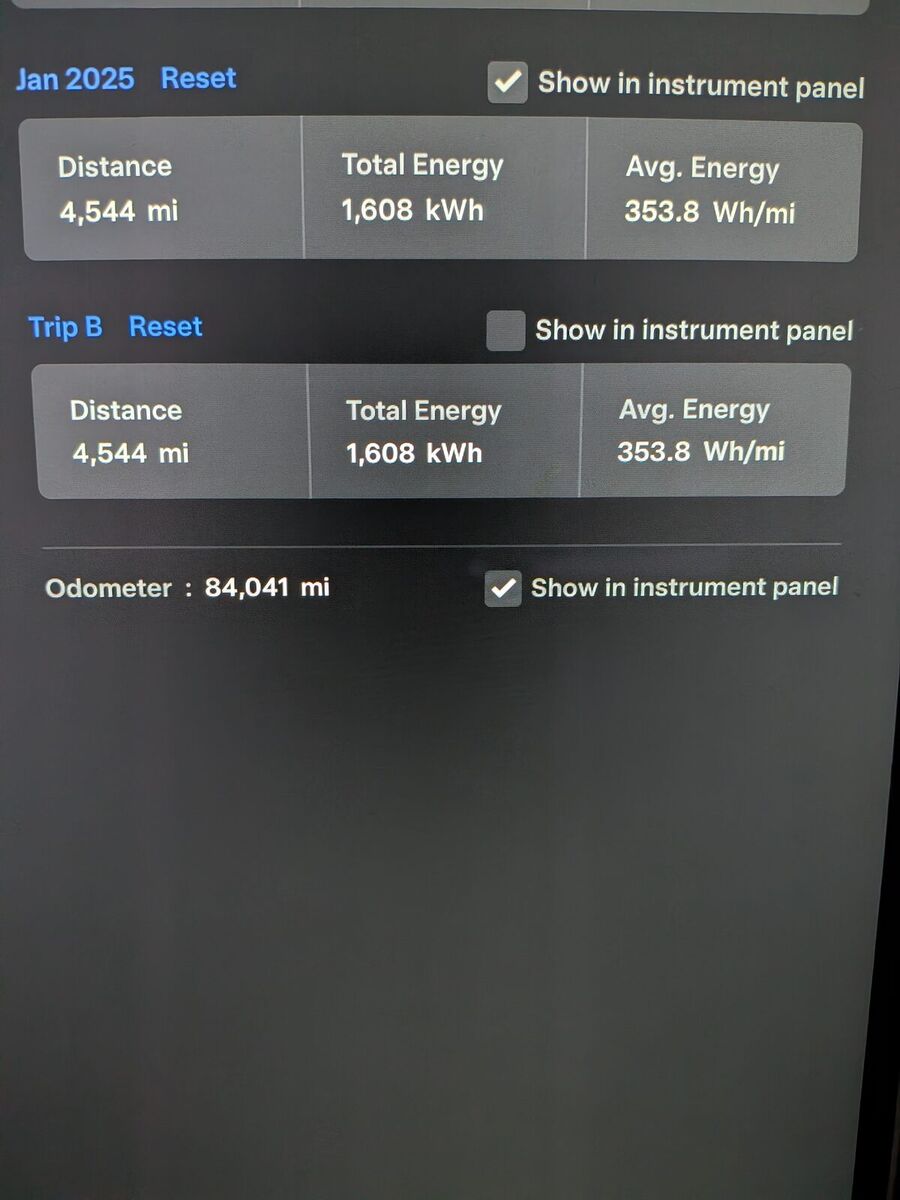Screen dimensions: 900x1200
Task: Hide the Odometer from instrument panel
Action: 502,588
